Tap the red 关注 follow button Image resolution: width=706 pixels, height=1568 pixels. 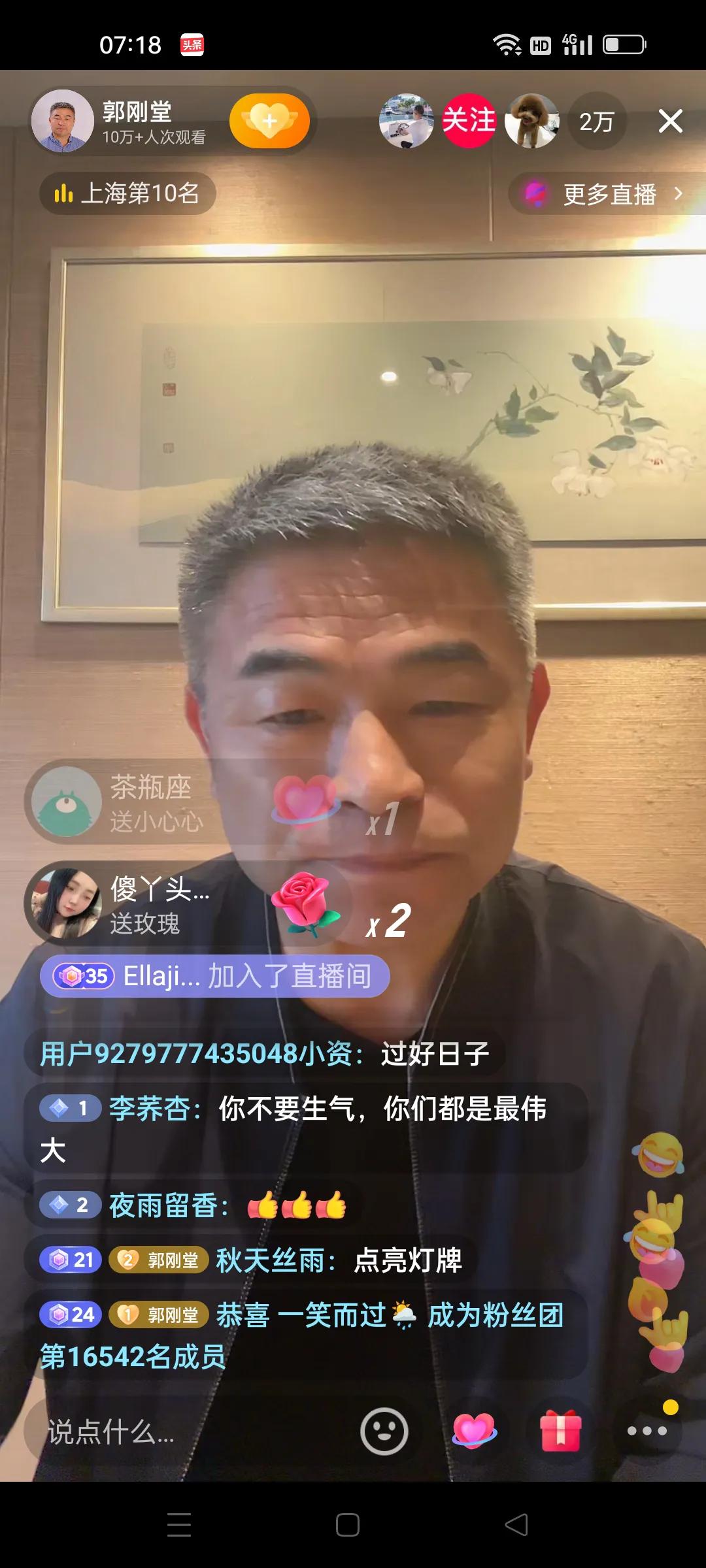point(469,121)
